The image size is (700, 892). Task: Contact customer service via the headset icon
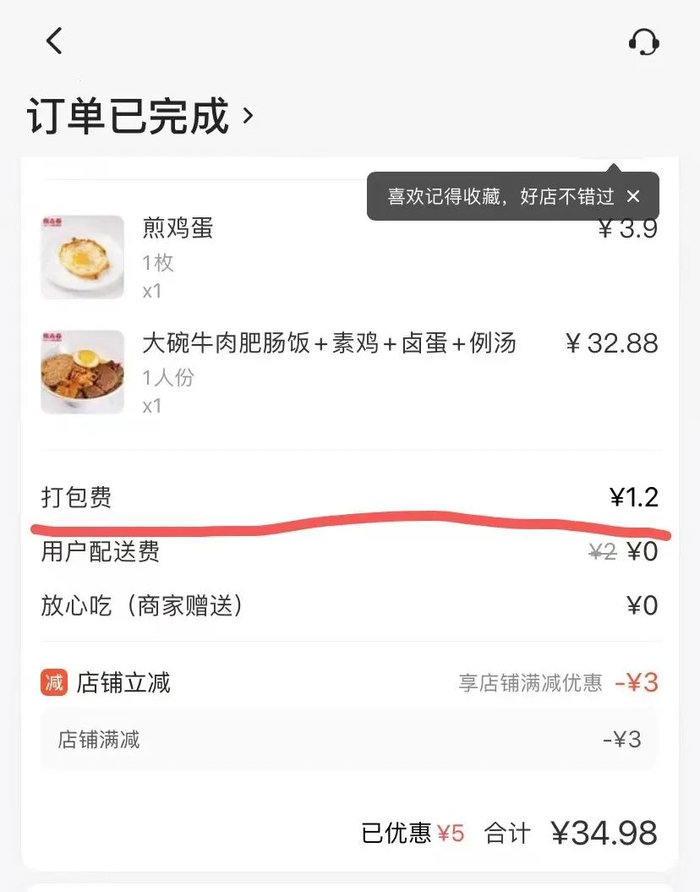click(644, 41)
